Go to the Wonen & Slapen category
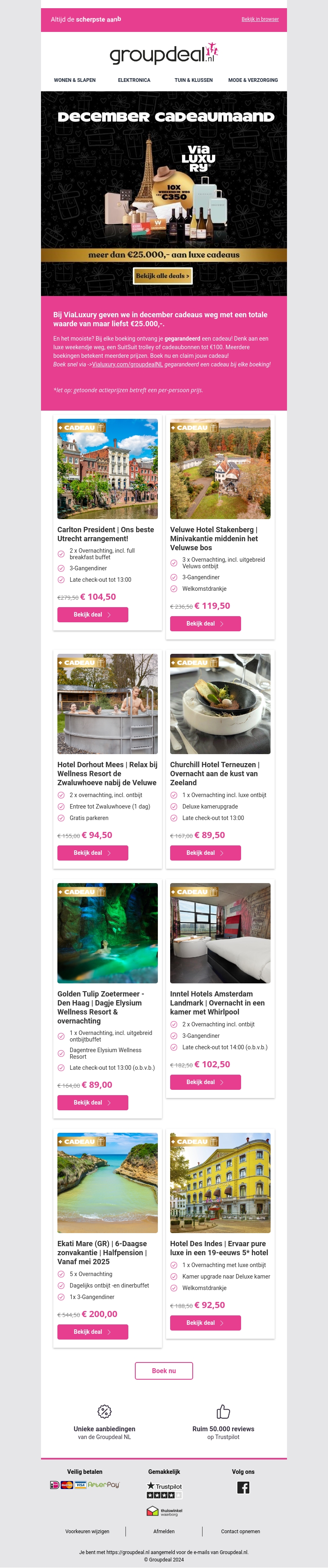Viewport: 328px width, 1568px height. coord(74,80)
